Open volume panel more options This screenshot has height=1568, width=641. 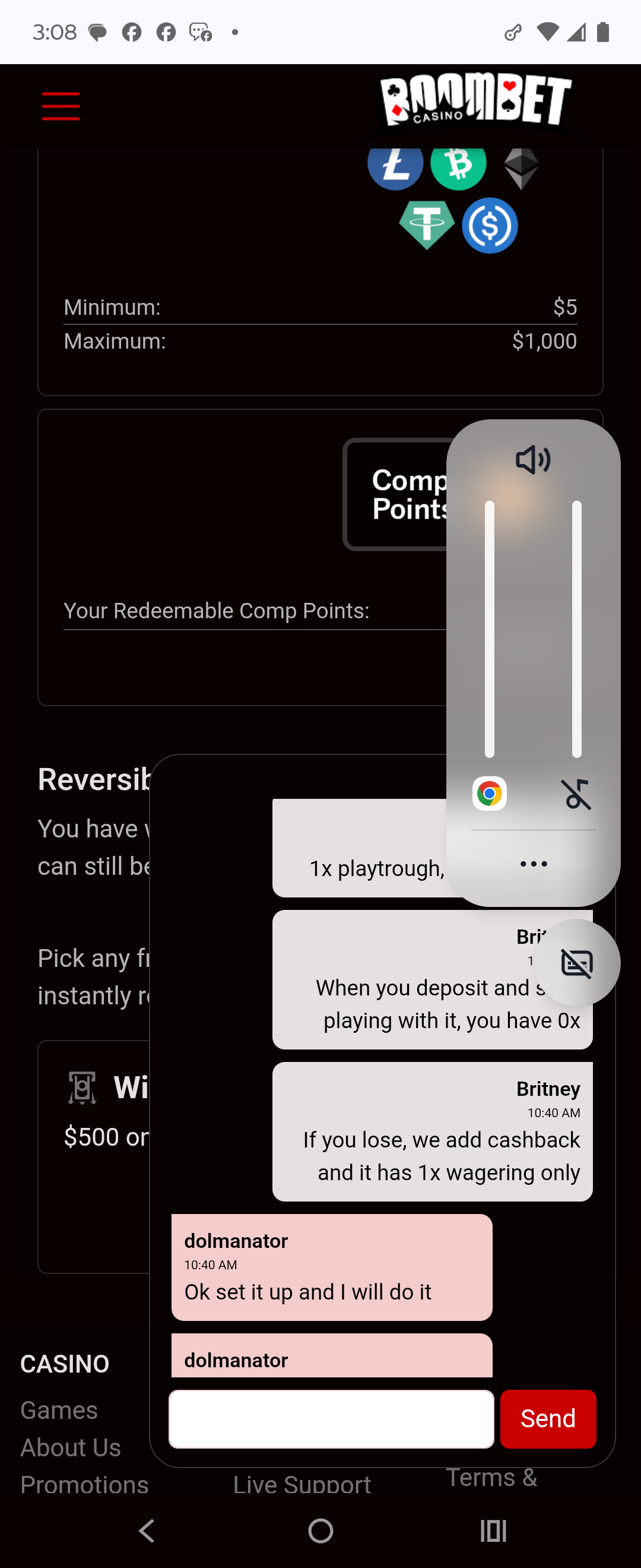pos(534,864)
